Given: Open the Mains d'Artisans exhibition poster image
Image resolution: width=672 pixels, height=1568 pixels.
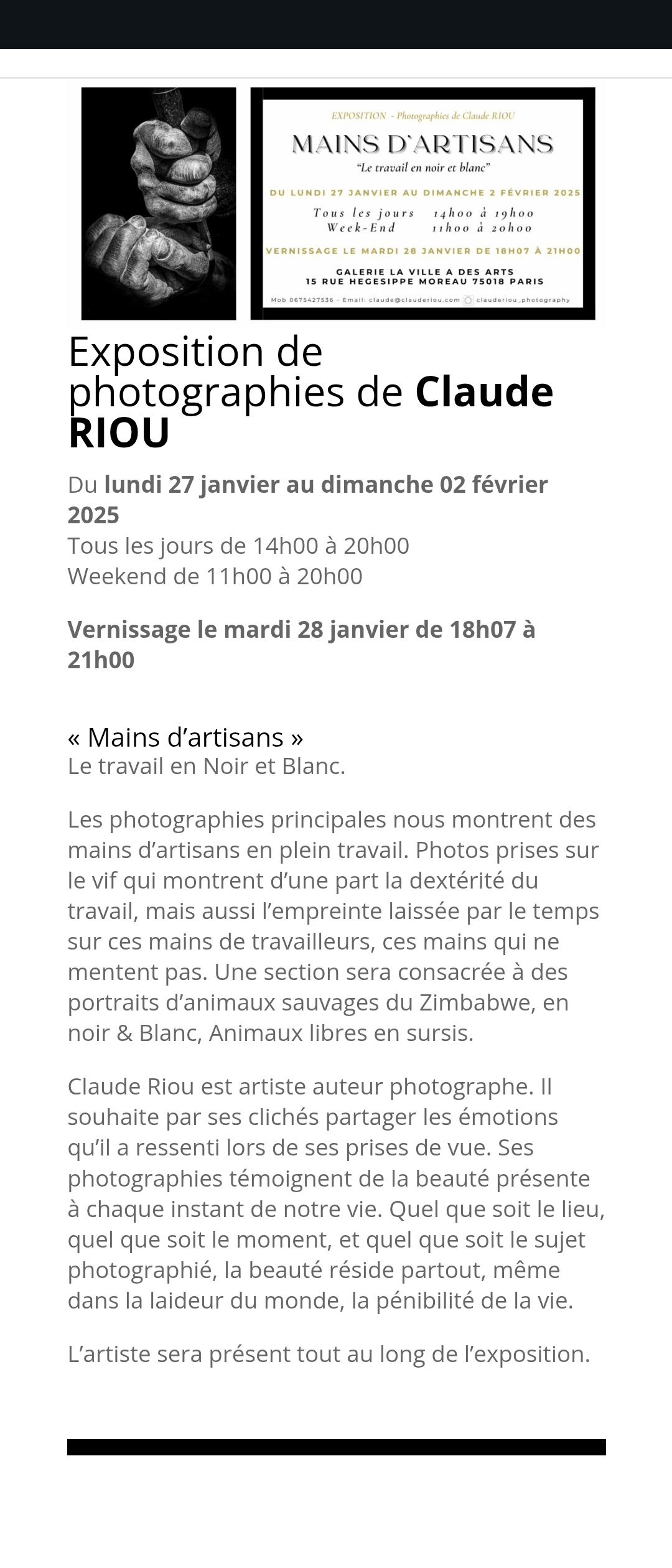Looking at the screenshot, I should click(337, 203).
